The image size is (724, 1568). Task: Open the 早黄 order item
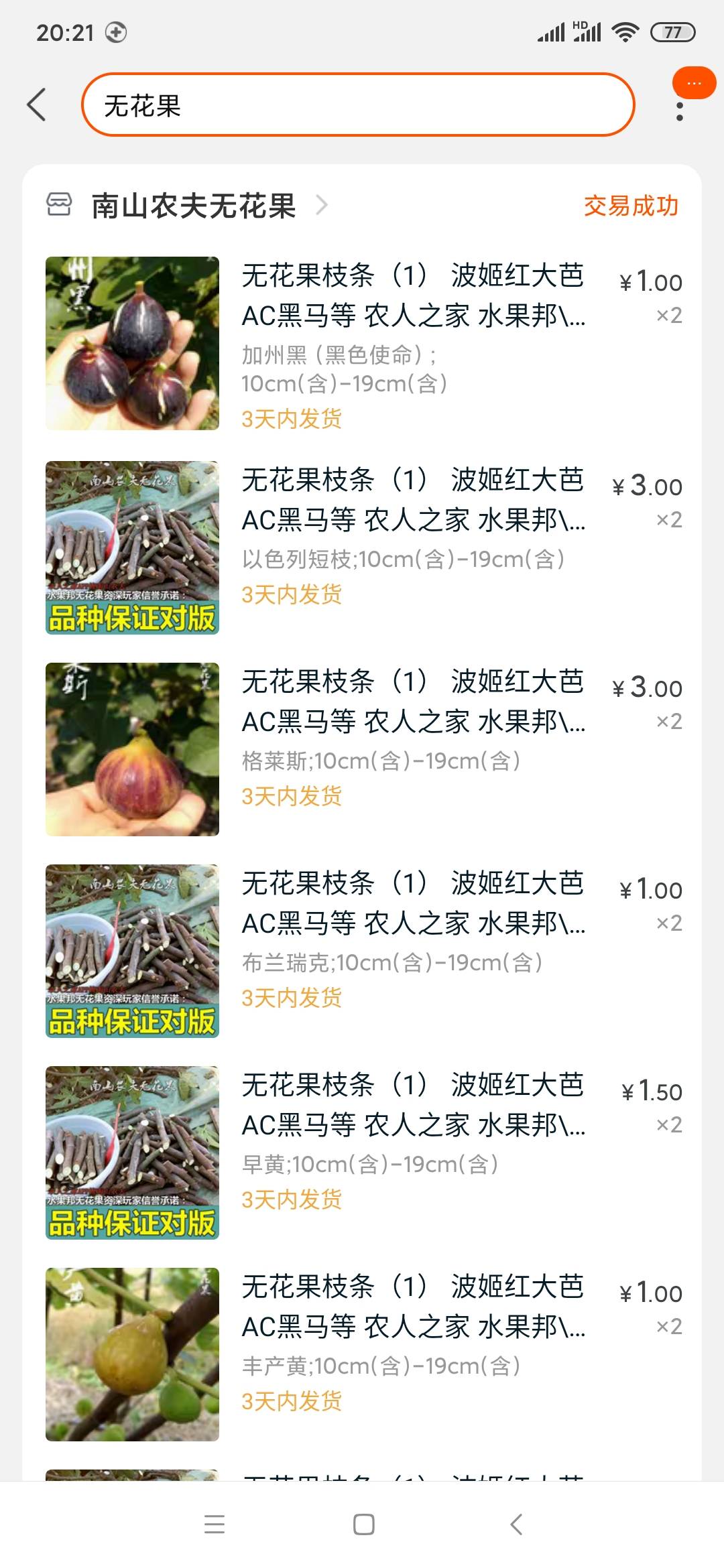click(x=363, y=1153)
